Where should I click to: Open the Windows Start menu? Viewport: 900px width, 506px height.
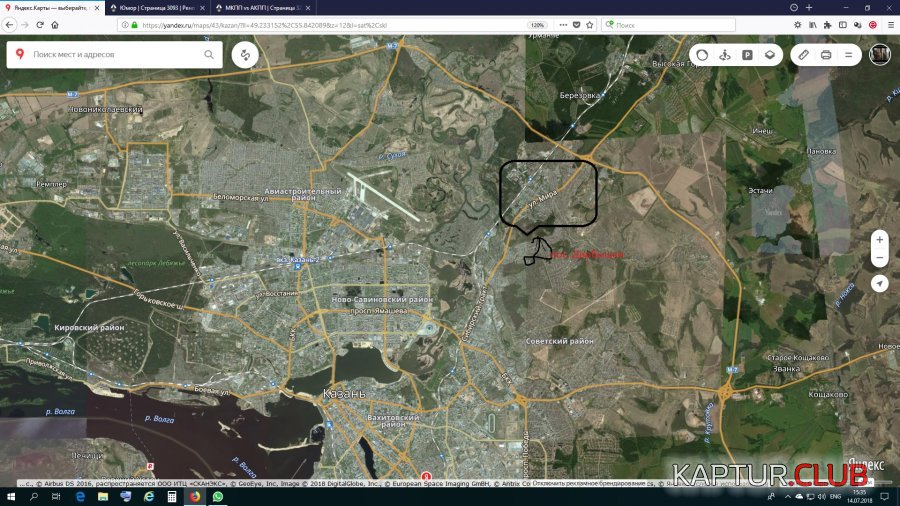10,496
